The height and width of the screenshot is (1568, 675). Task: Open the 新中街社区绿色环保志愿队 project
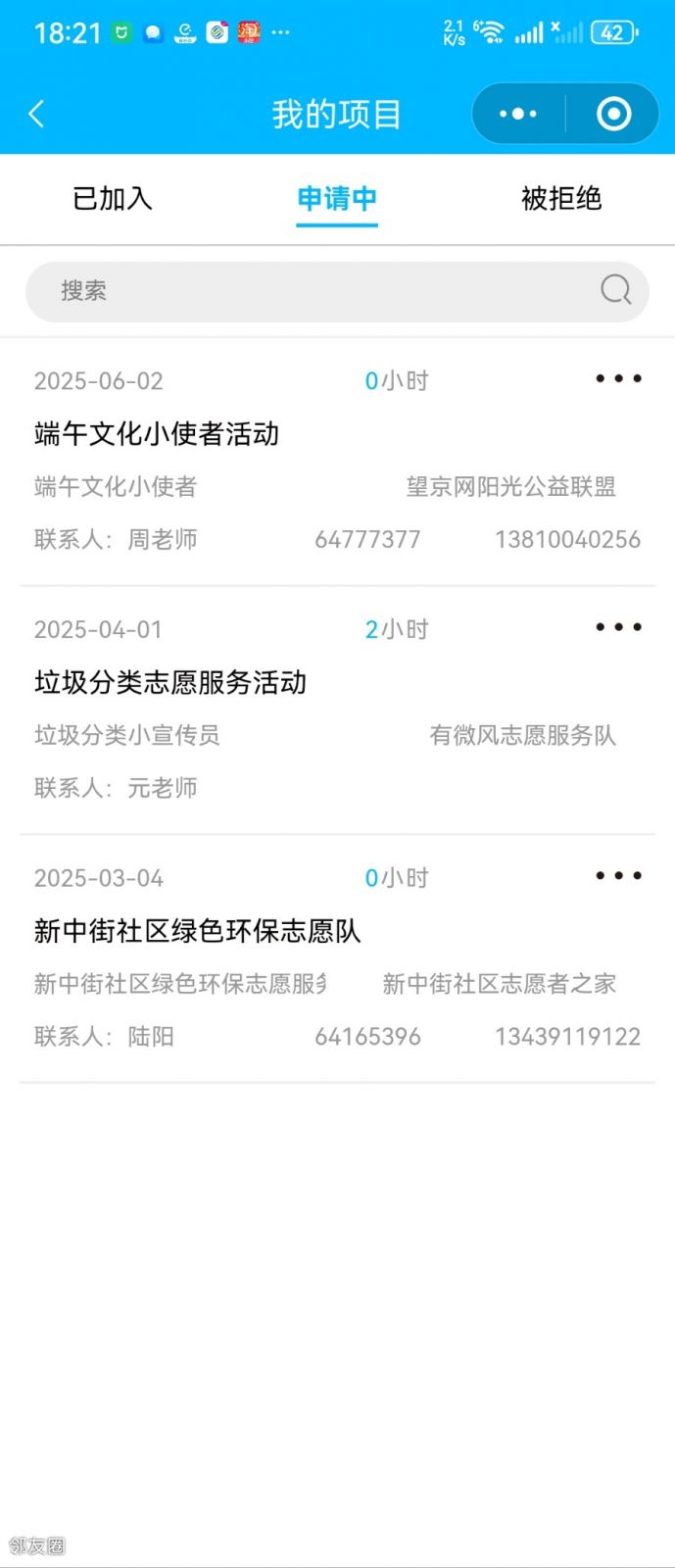coord(197,931)
